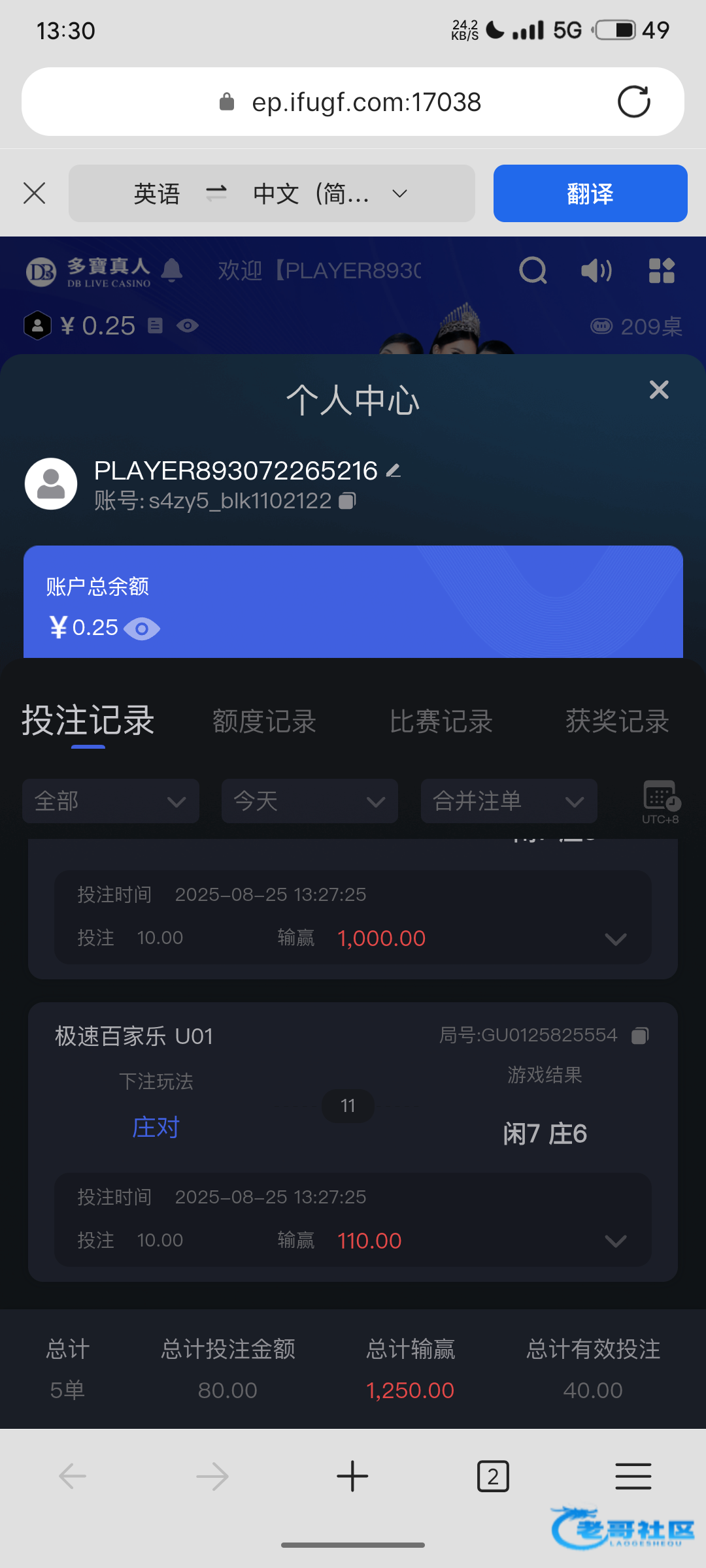This screenshot has height=1568, width=706.
Task: Reload the page in the address bar
Action: tap(633, 102)
